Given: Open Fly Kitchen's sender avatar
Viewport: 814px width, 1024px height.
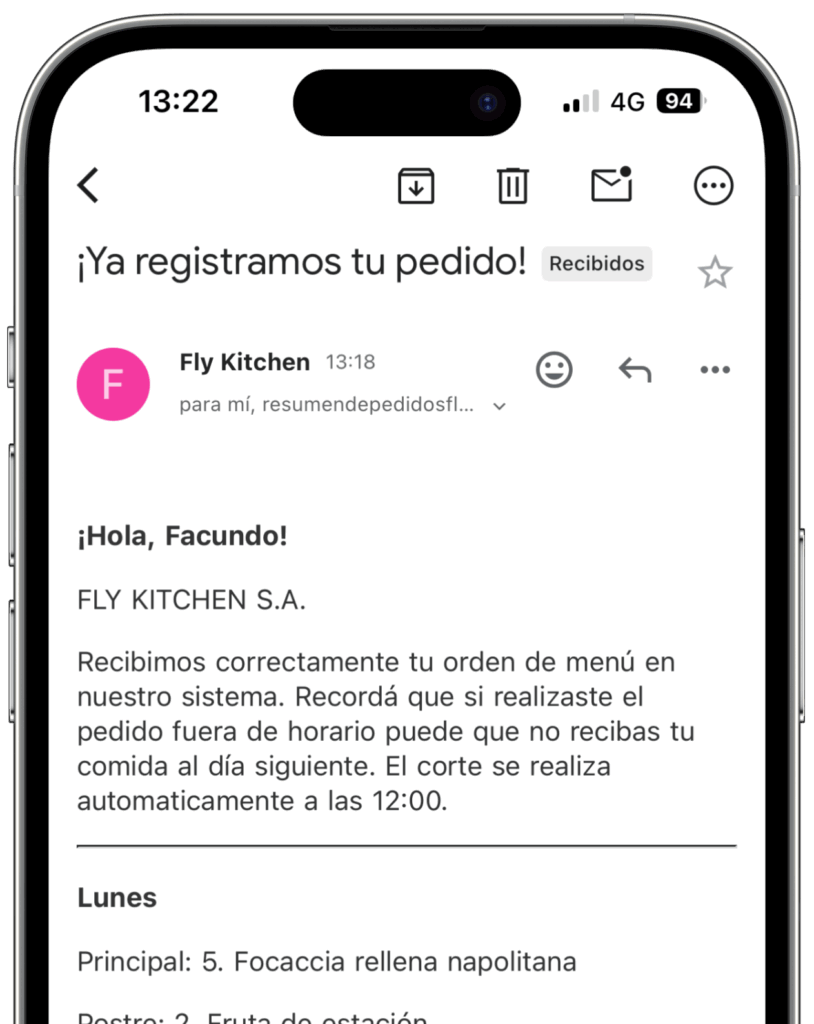Looking at the screenshot, I should click(x=113, y=384).
